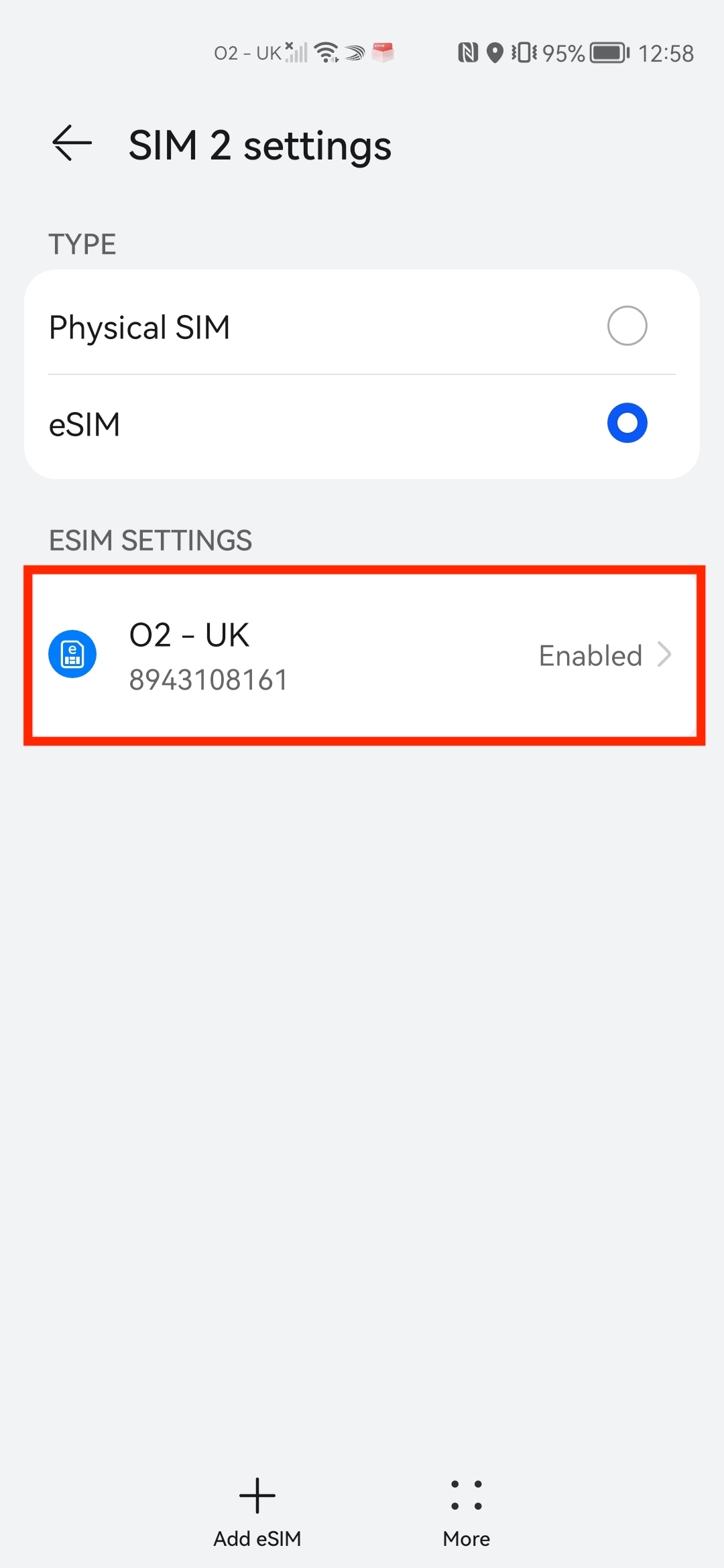Go back from SIM 2 settings
The width and height of the screenshot is (724, 1568).
pos(72,143)
